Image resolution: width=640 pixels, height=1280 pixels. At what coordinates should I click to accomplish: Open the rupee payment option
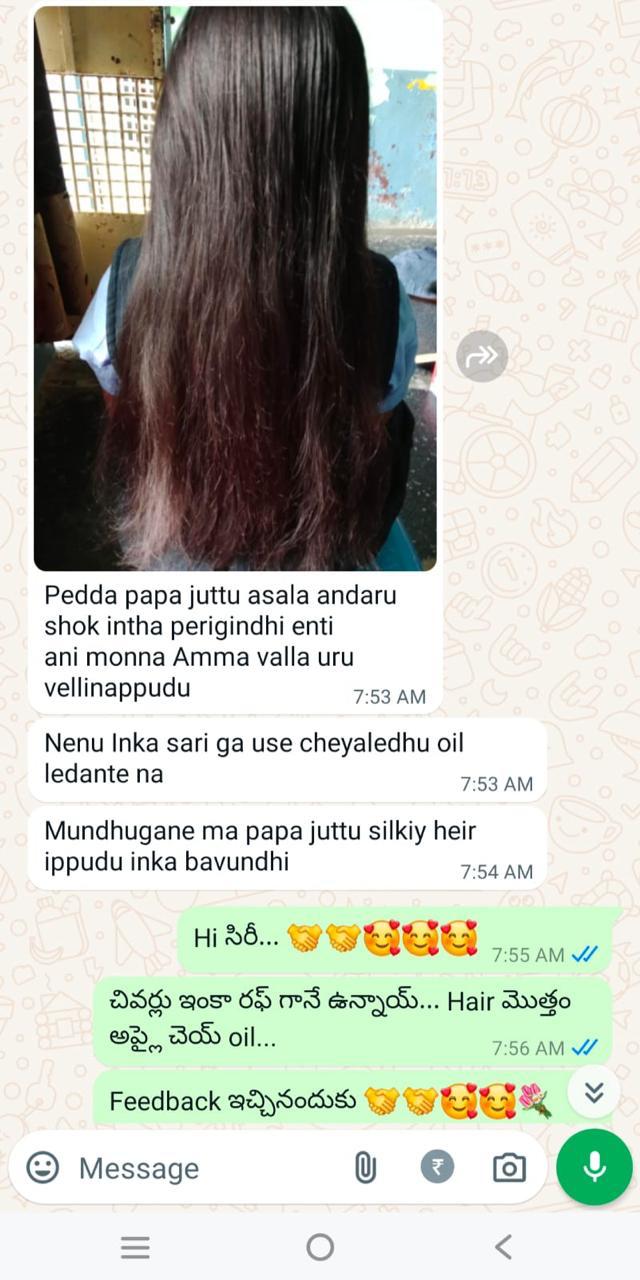437,1167
